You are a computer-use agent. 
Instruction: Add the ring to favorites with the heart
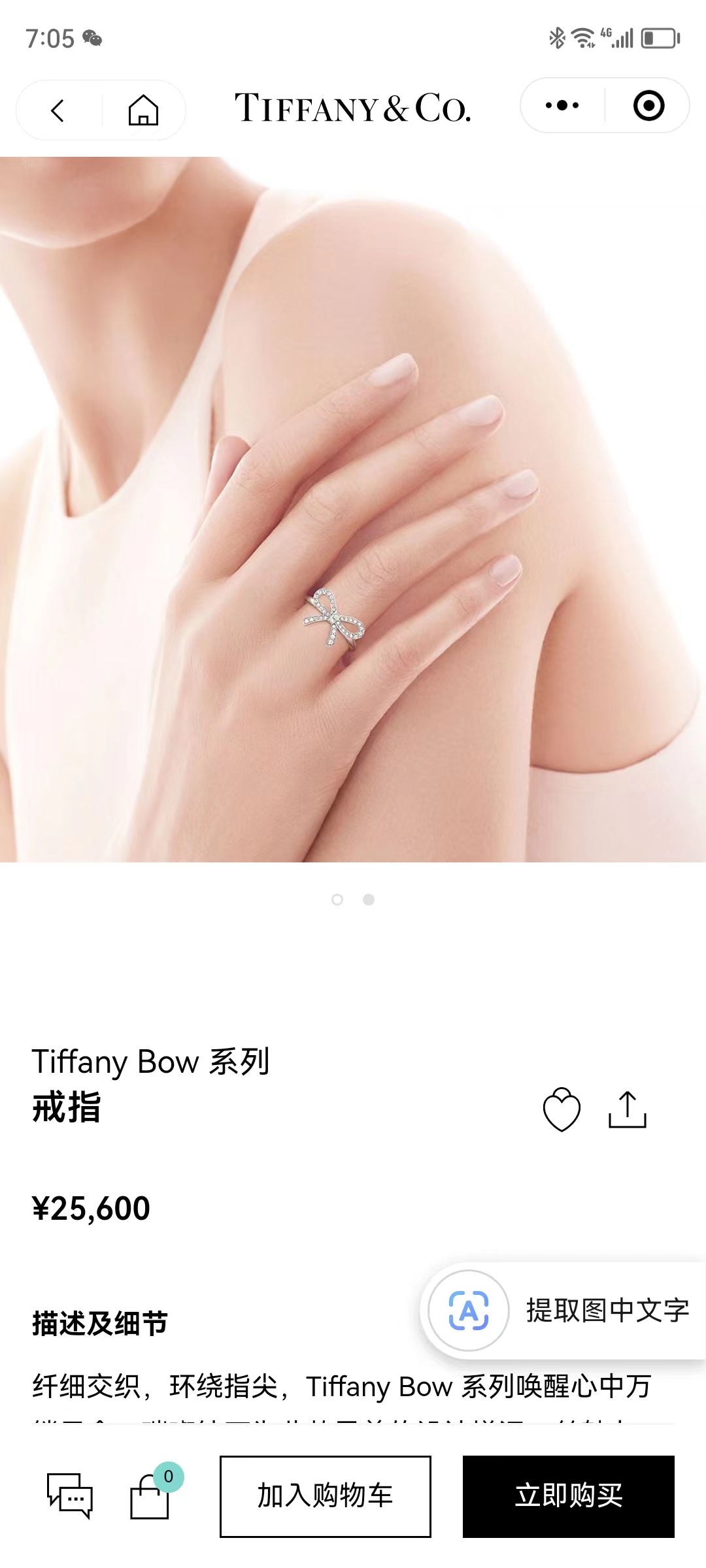[x=562, y=1109]
